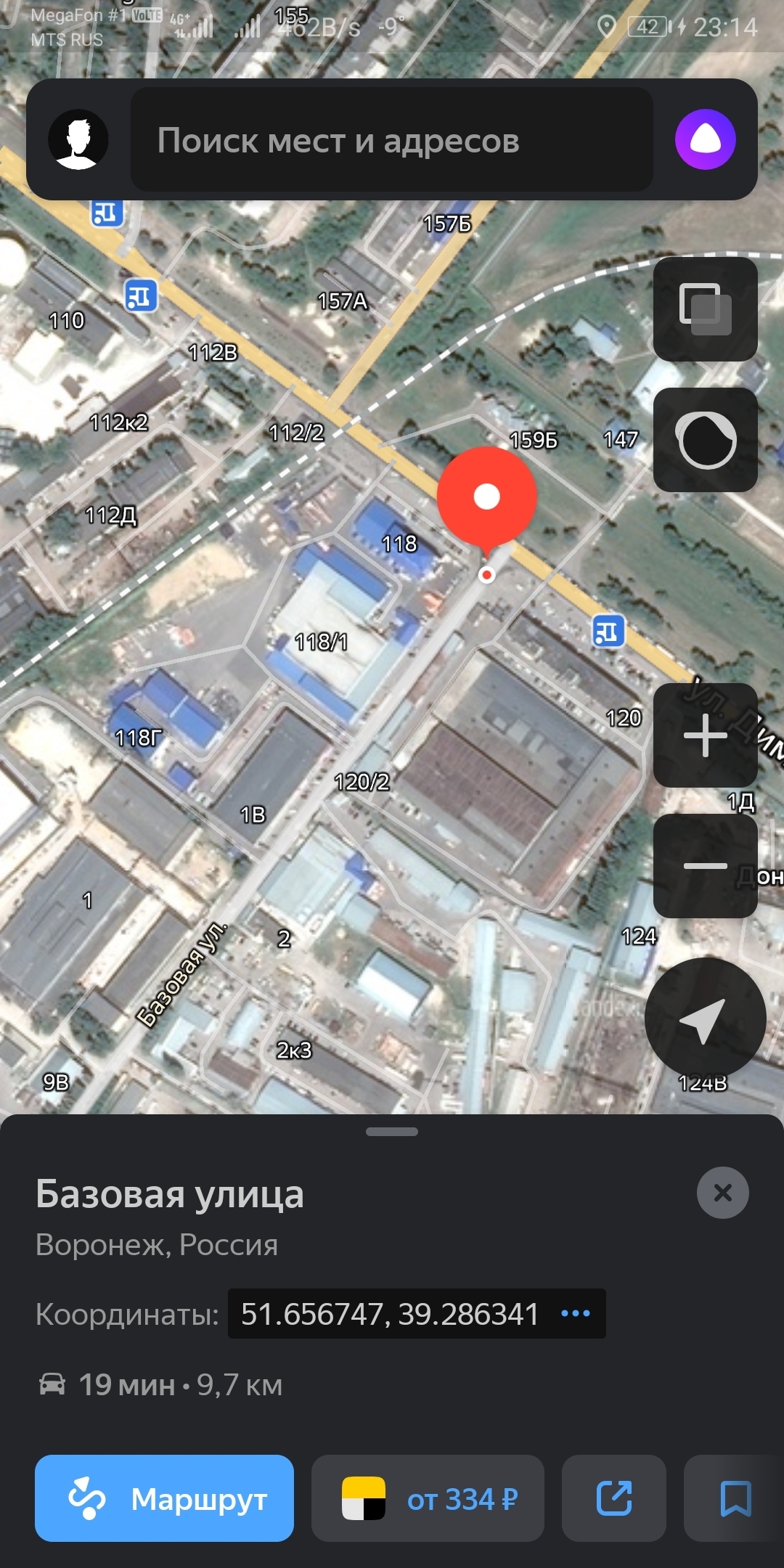Share this location
The image size is (784, 1568).
point(613,1498)
